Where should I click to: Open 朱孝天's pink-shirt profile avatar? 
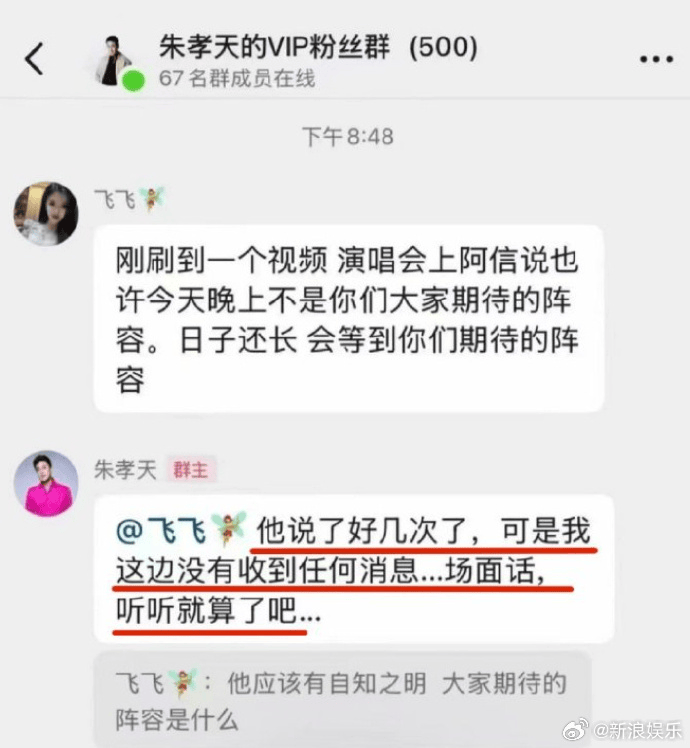click(x=45, y=483)
